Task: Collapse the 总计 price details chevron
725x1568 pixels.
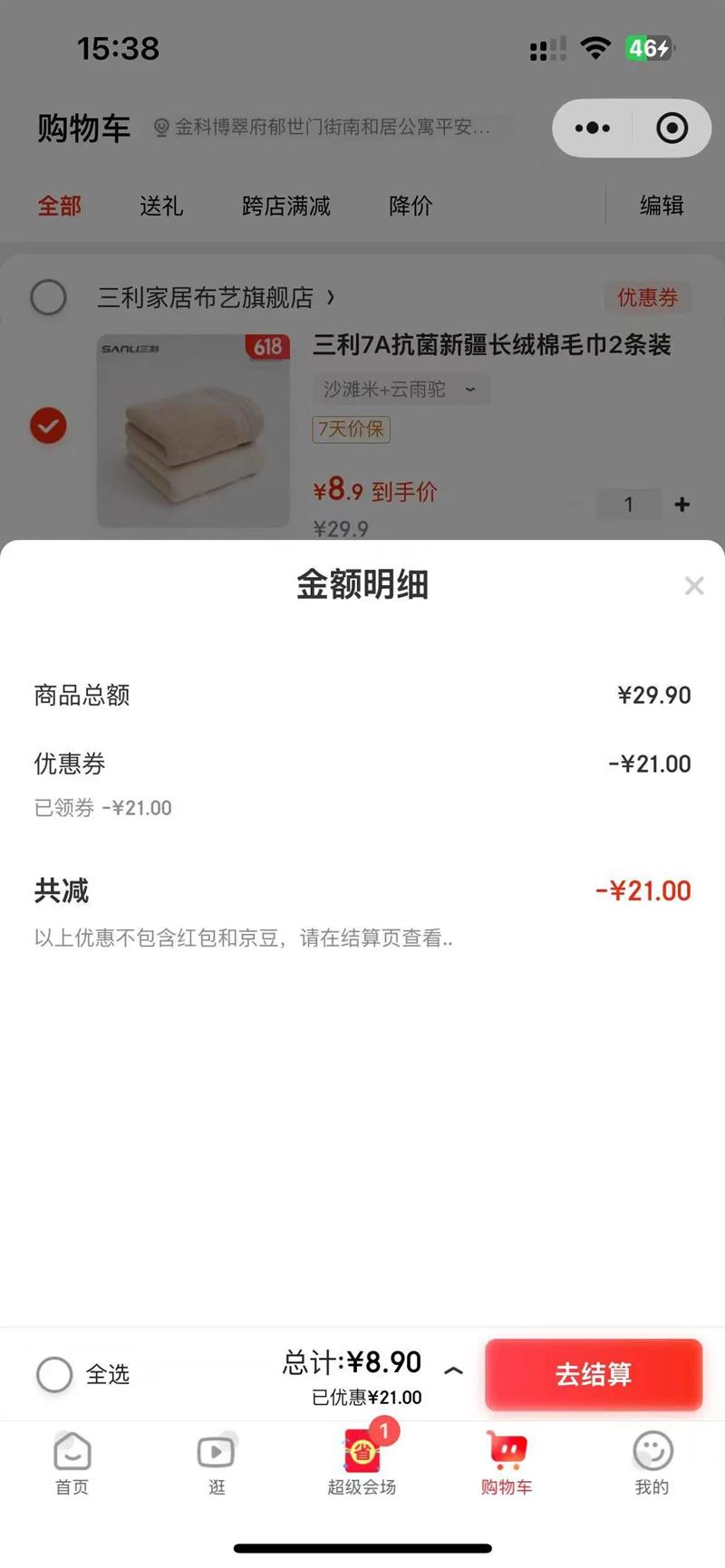Action: (x=454, y=1370)
